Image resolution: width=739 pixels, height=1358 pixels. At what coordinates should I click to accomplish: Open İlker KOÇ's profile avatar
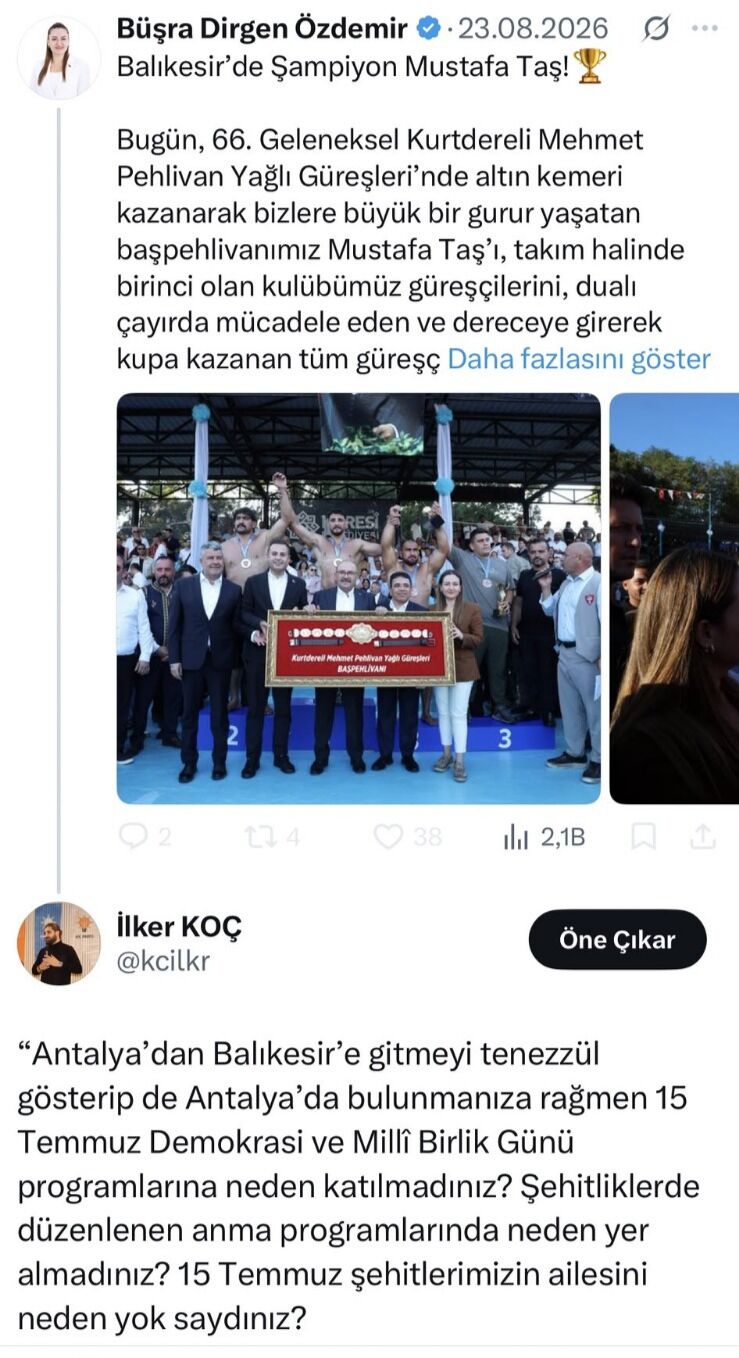[59, 943]
